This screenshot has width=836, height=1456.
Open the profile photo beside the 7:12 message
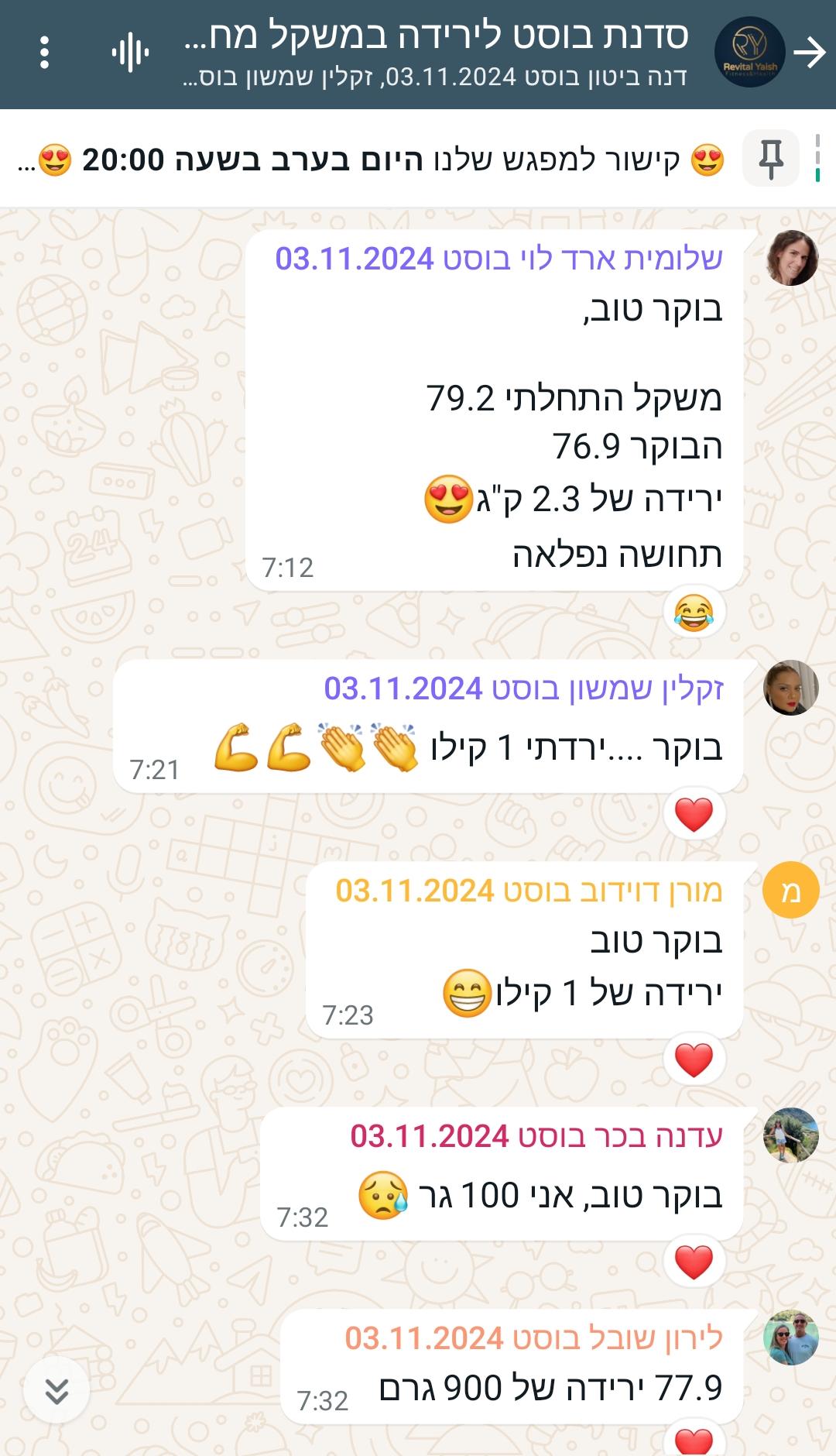point(791,258)
